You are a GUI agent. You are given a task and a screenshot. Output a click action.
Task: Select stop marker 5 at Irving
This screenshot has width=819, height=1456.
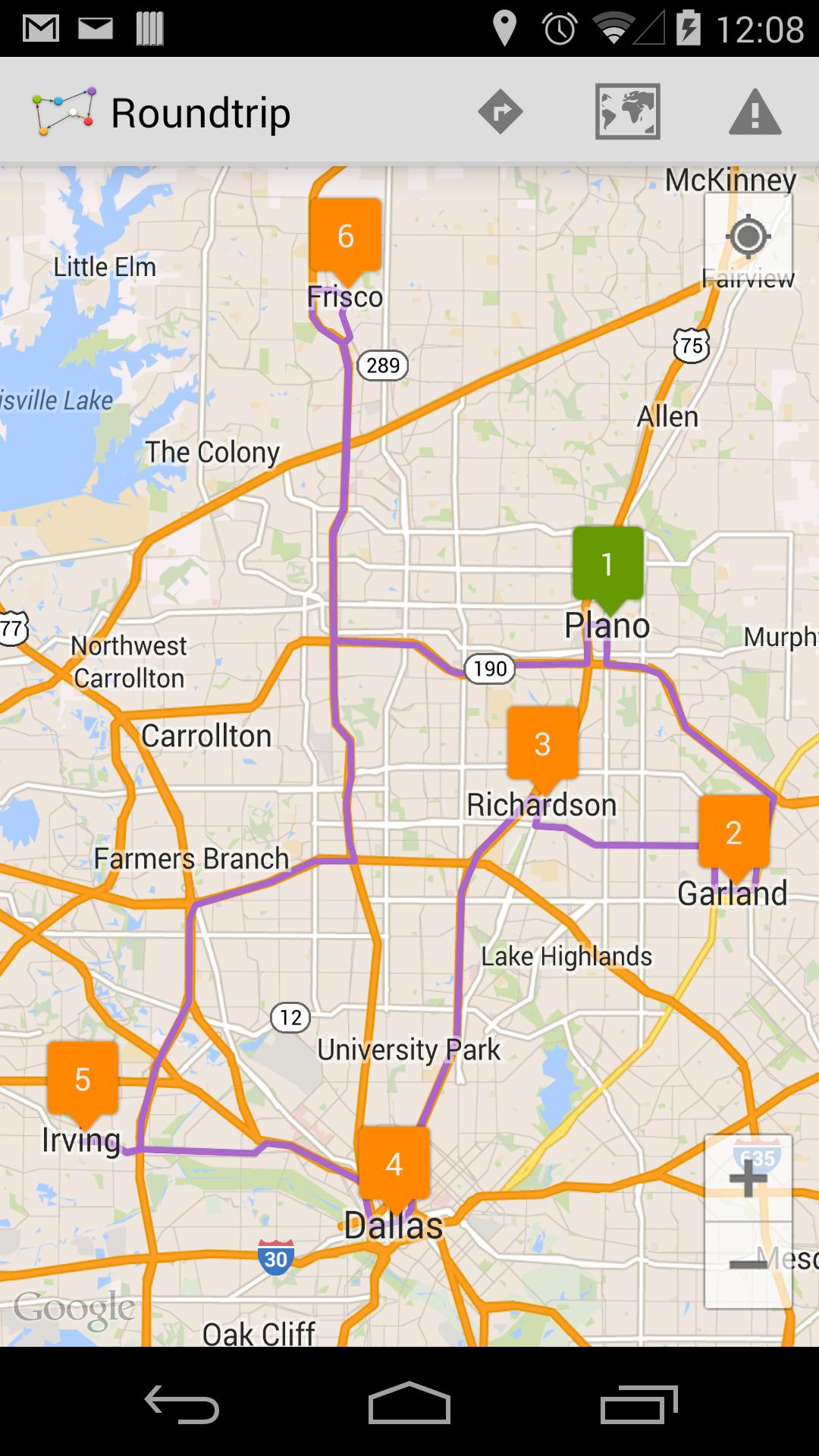(83, 1079)
